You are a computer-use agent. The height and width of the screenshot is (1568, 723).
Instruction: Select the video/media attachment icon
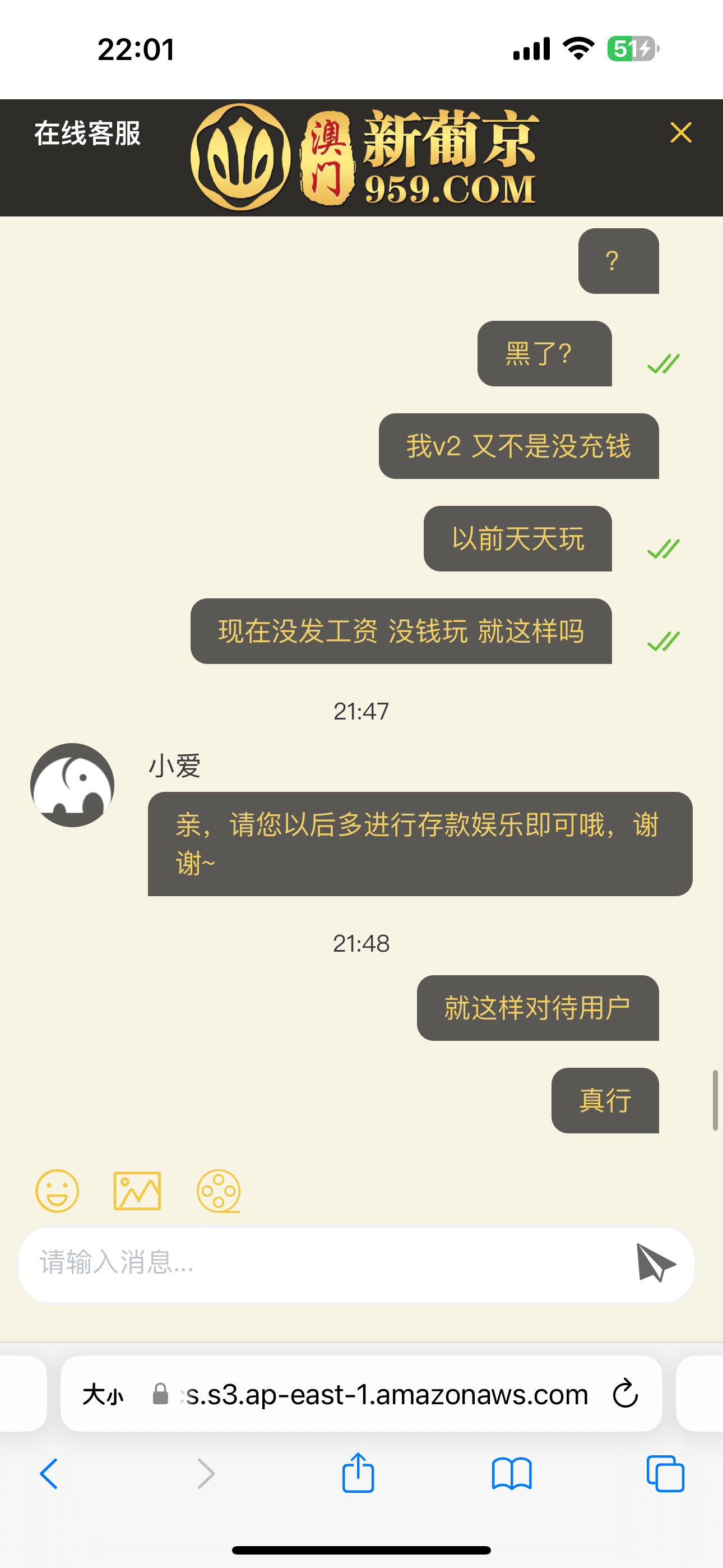click(x=219, y=1191)
